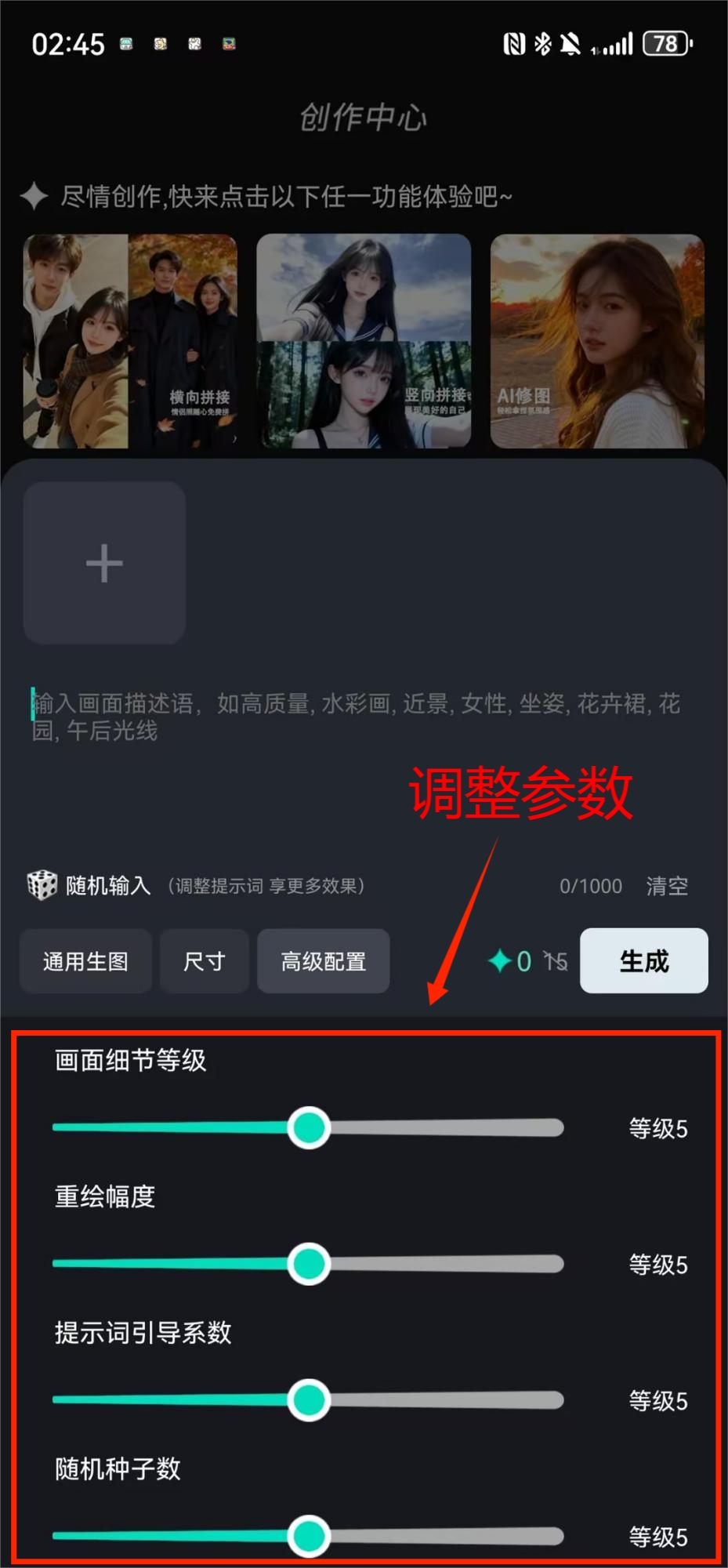Image resolution: width=728 pixels, height=1568 pixels.
Task: Toggle the 高级配置 advanced settings
Action: coord(323,961)
